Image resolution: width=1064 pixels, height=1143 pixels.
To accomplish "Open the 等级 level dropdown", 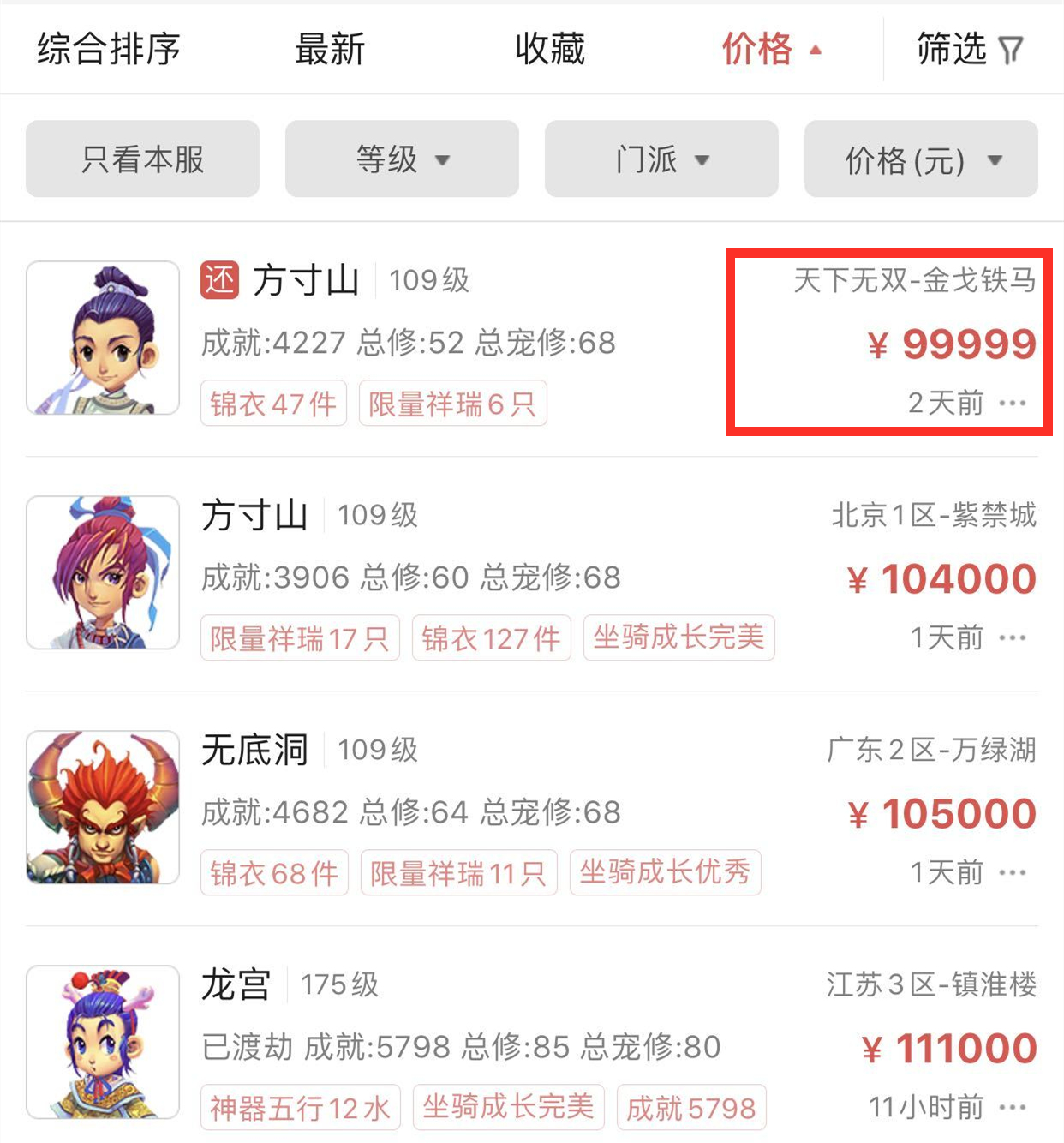I will click(401, 159).
